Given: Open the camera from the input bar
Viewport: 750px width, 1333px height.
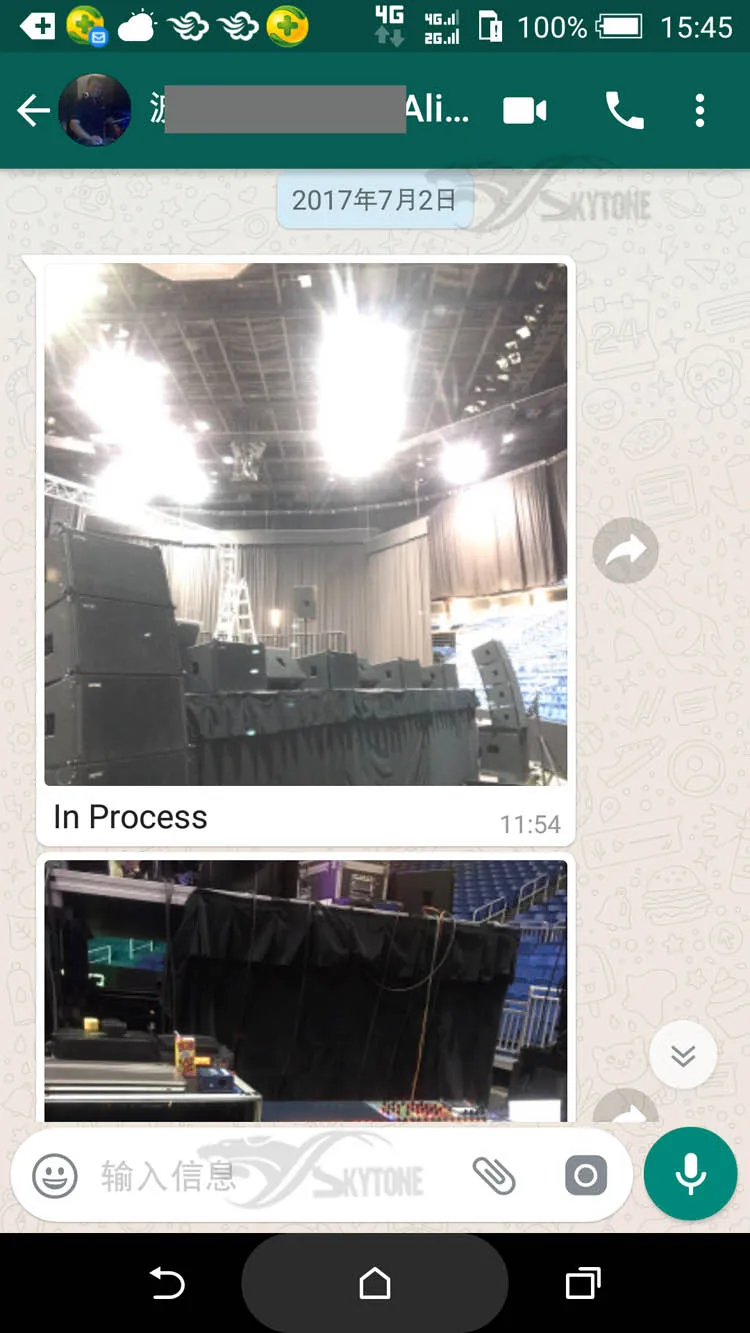Looking at the screenshot, I should [x=586, y=1176].
